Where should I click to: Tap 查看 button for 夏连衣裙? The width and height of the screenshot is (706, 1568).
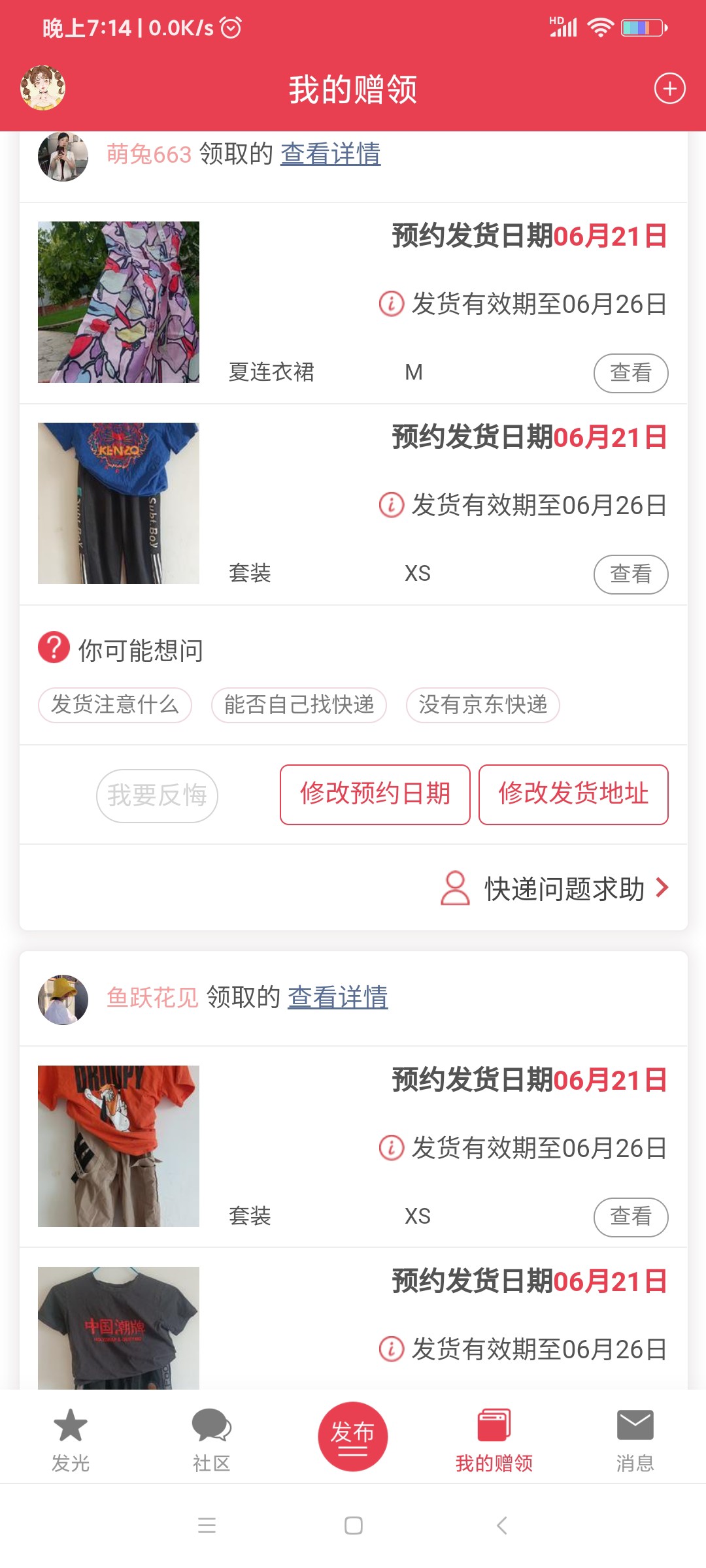coord(630,373)
